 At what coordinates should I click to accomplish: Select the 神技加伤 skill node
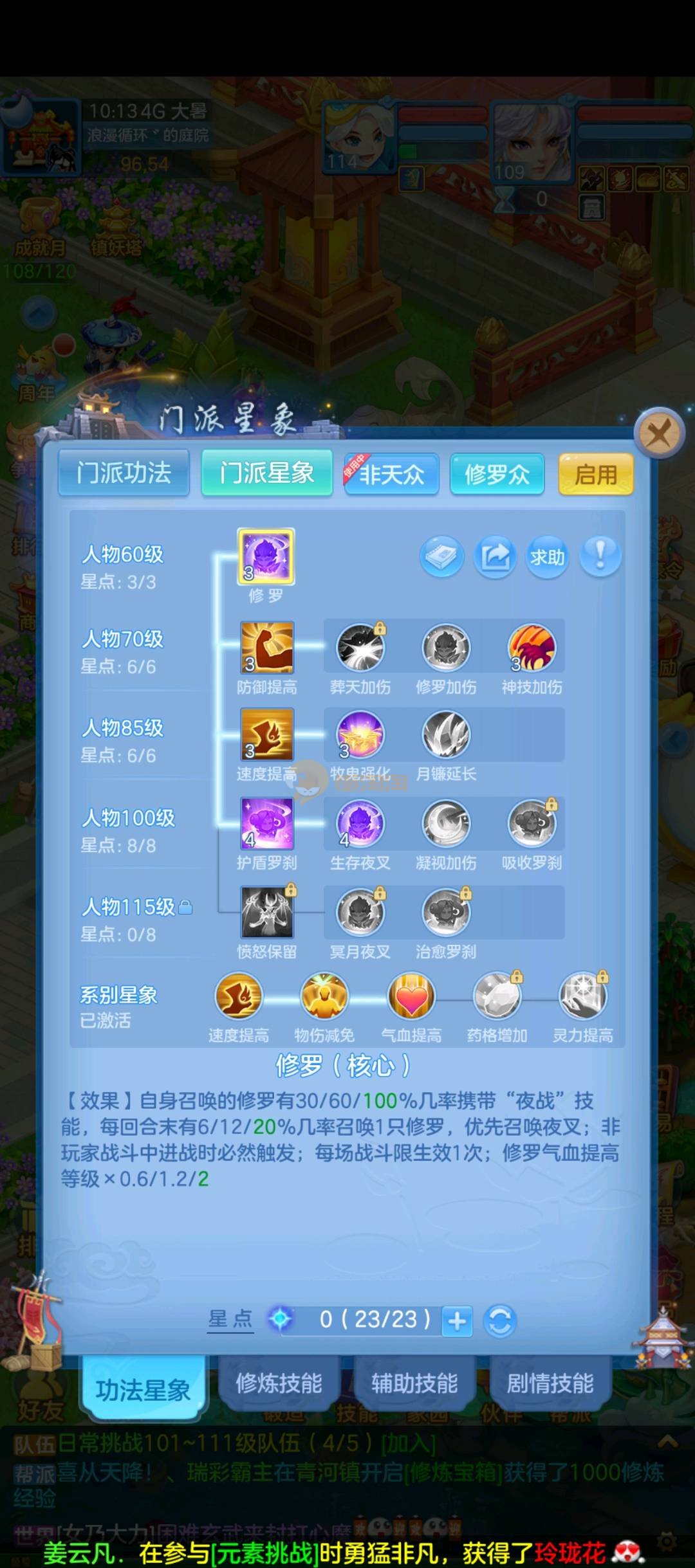pyautogui.click(x=532, y=647)
